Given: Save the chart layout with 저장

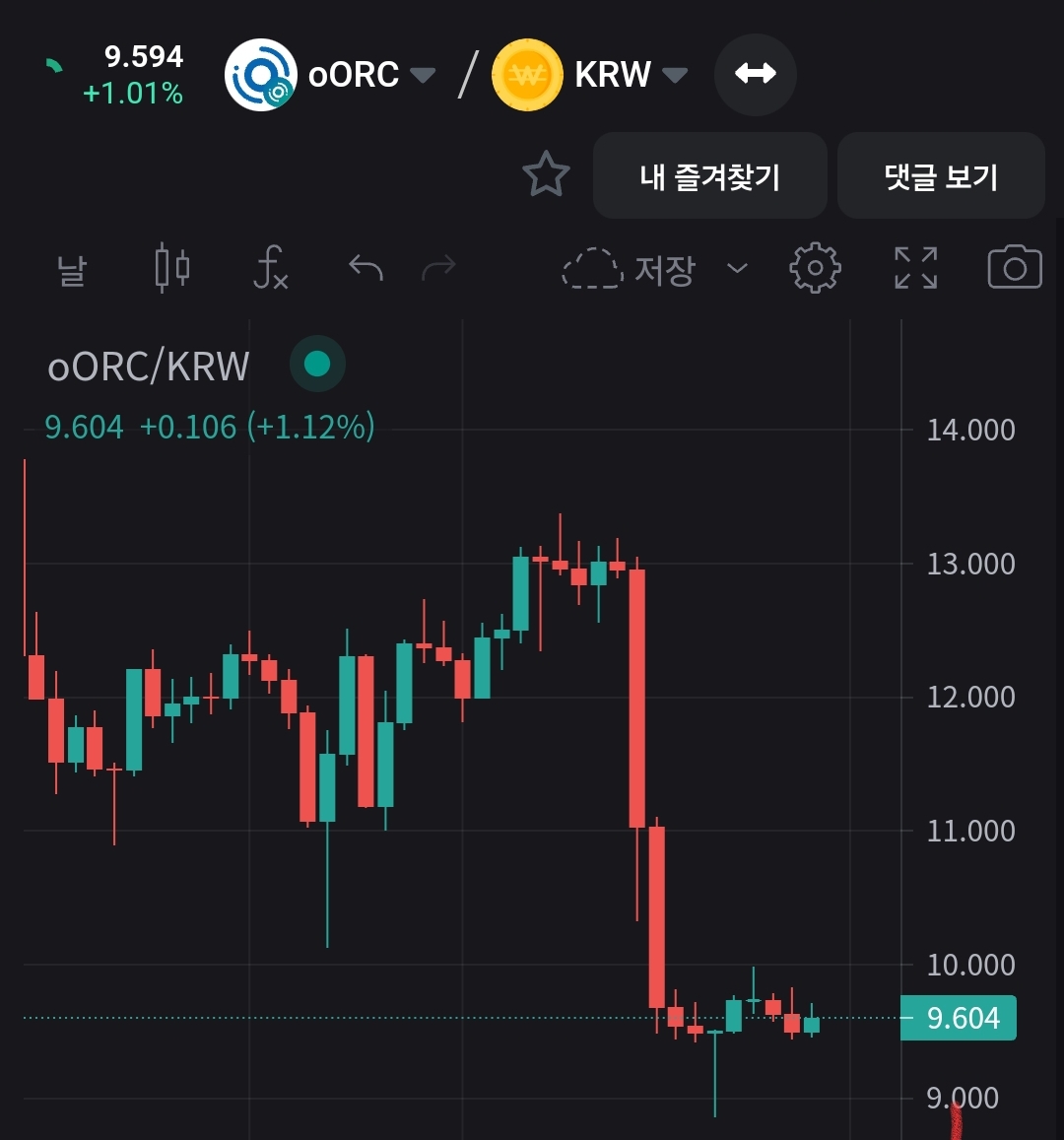Looking at the screenshot, I should (631, 268).
